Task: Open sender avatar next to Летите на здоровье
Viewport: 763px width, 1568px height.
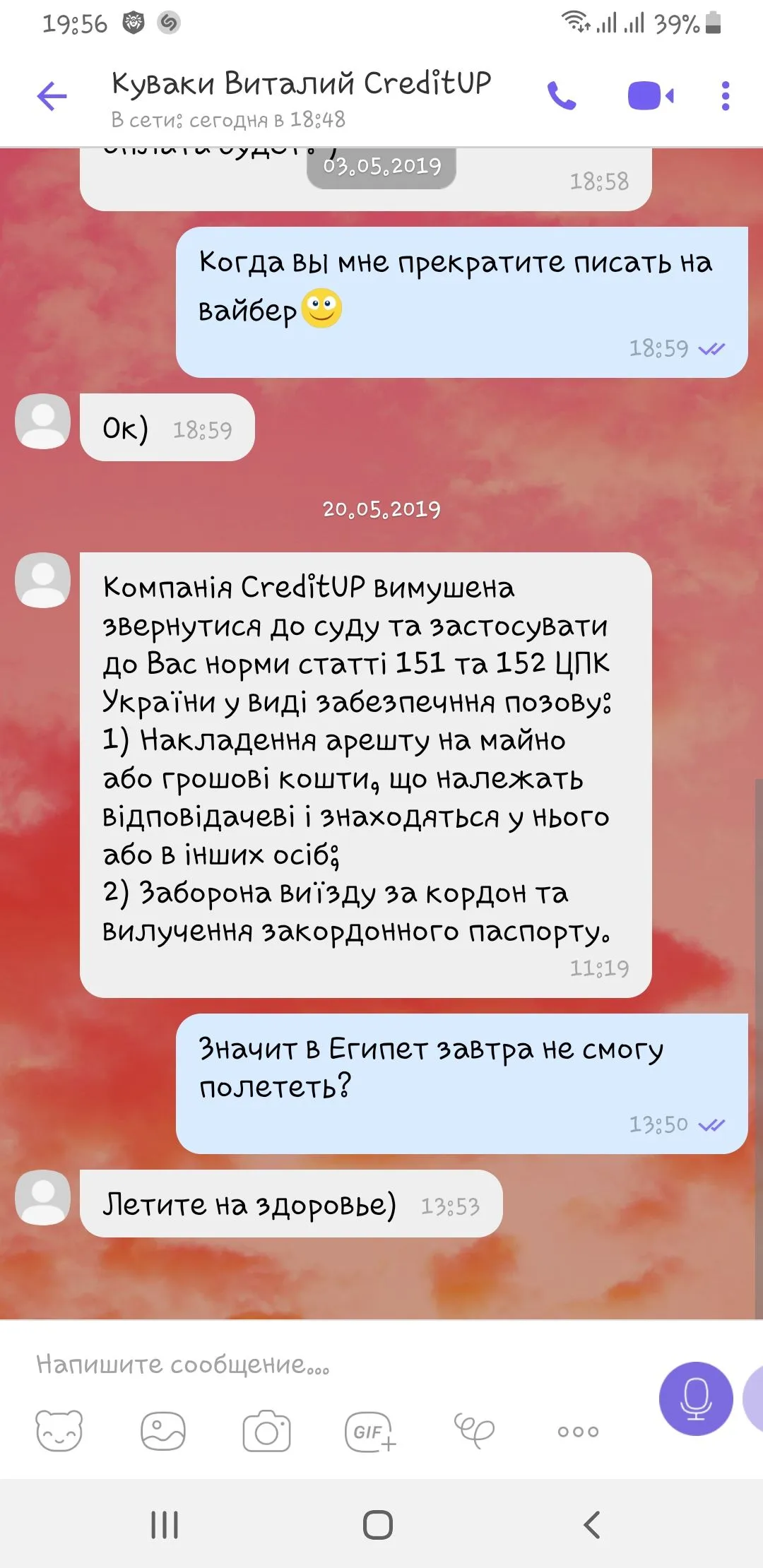Action: (x=43, y=1197)
